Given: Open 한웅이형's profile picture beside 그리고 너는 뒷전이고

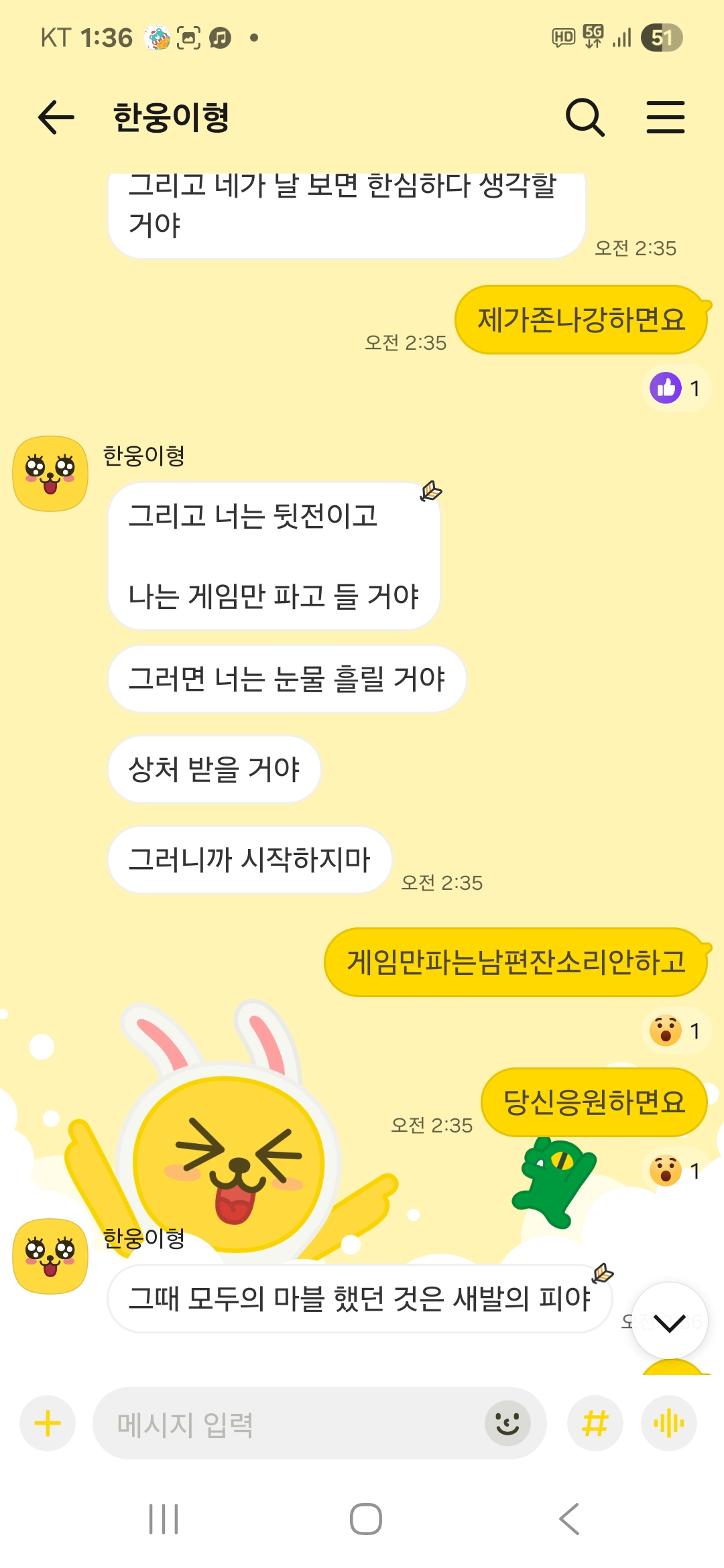Looking at the screenshot, I should 50,474.
